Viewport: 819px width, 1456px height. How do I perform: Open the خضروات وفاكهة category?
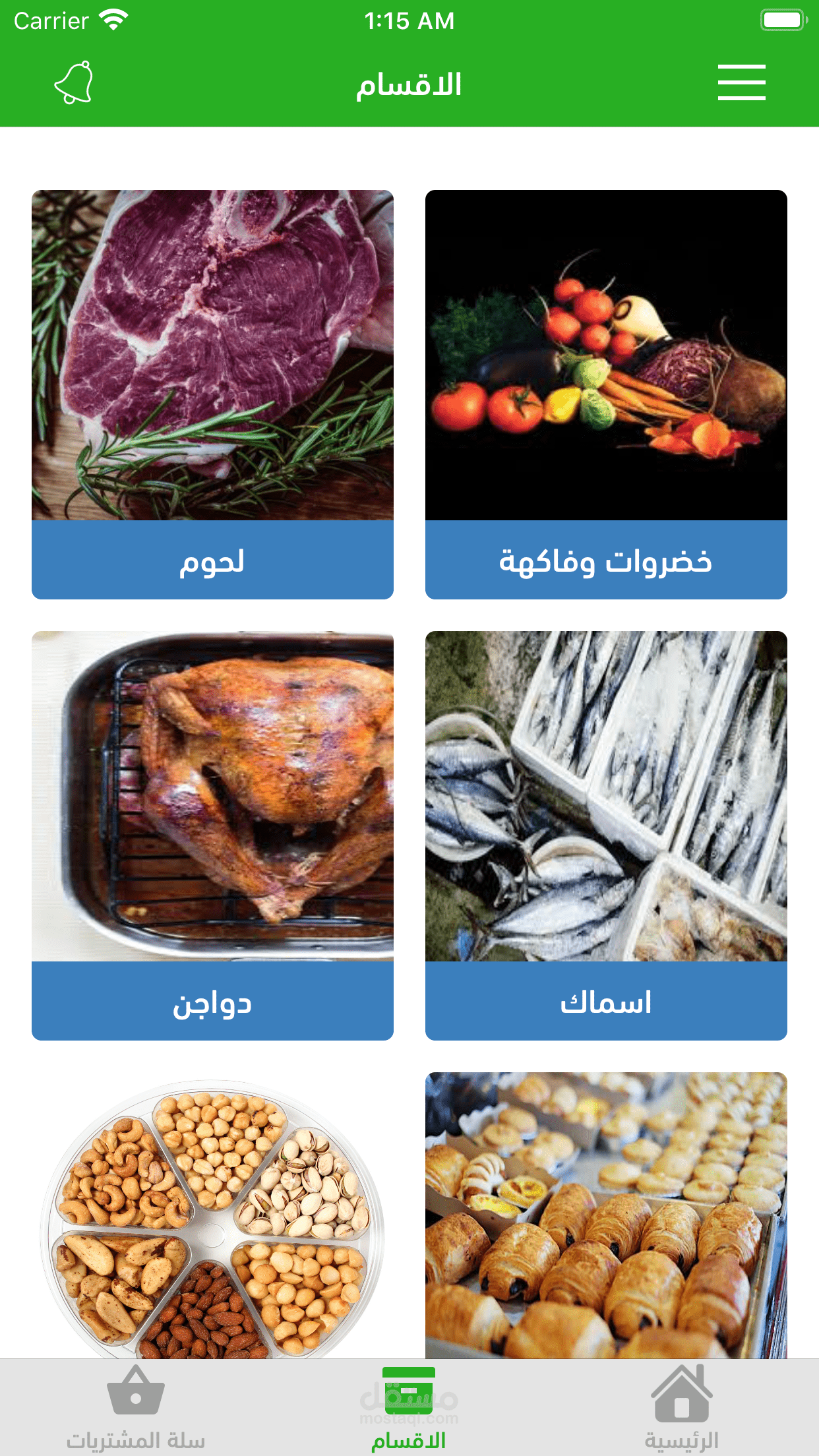606,394
